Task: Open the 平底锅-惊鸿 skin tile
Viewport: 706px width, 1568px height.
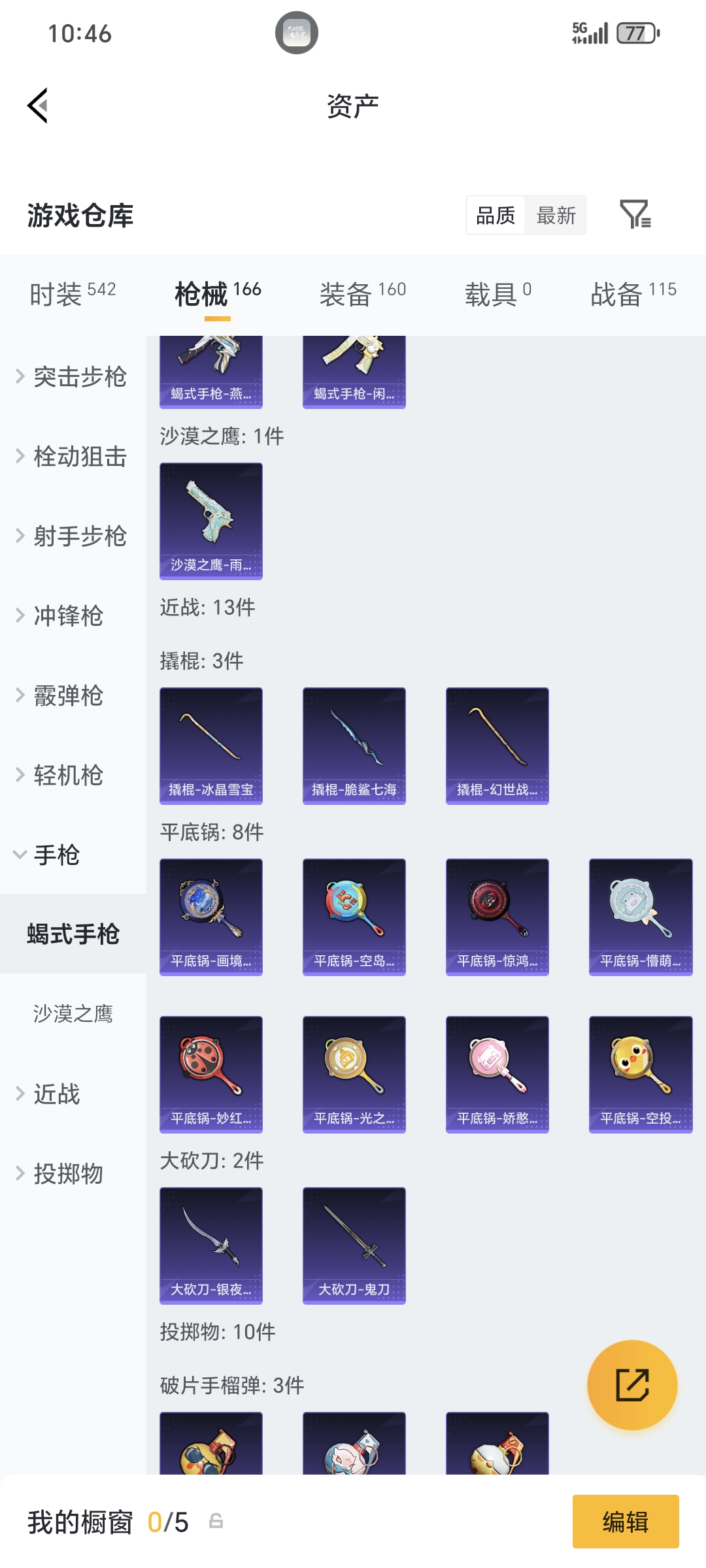Action: coord(497,917)
